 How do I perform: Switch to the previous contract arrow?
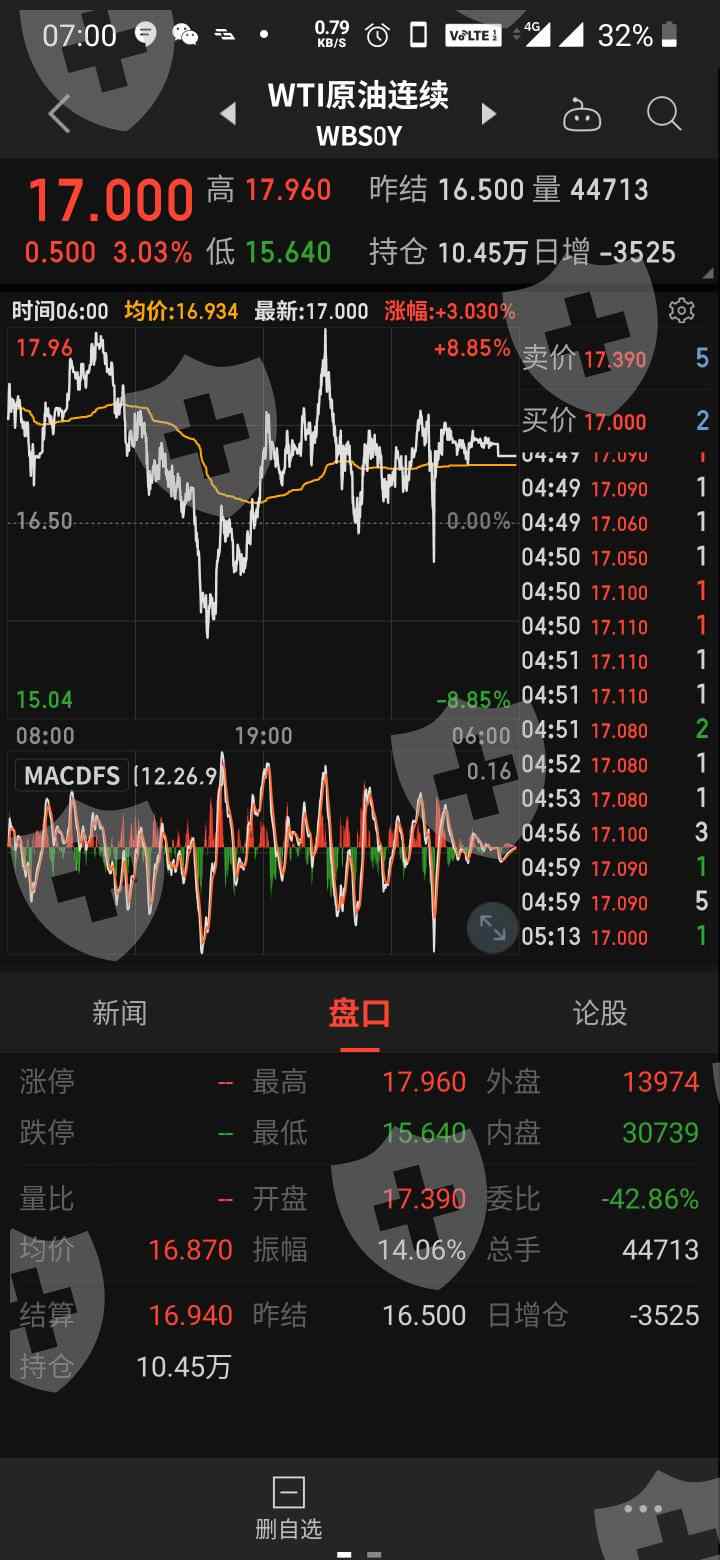point(229,114)
